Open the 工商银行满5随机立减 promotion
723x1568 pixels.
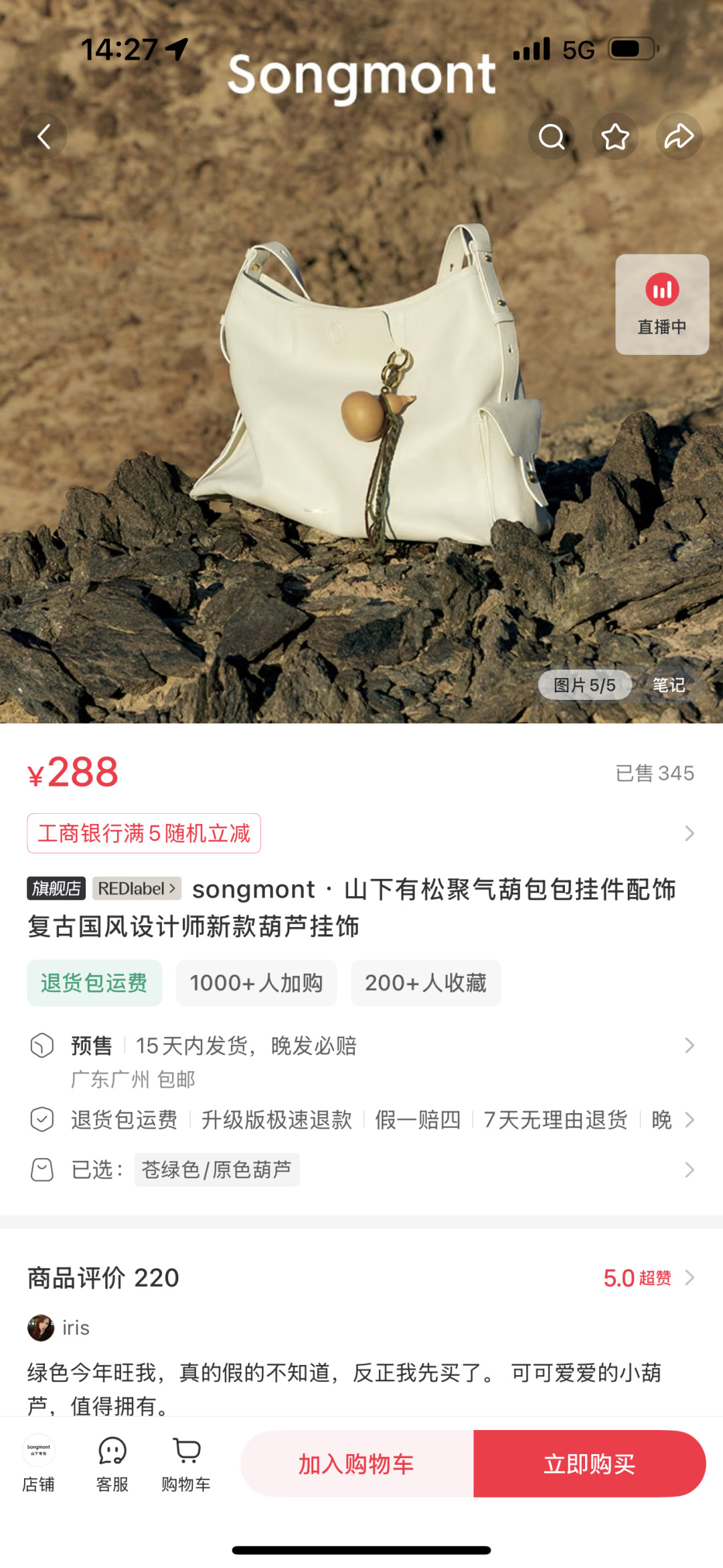pos(144,833)
